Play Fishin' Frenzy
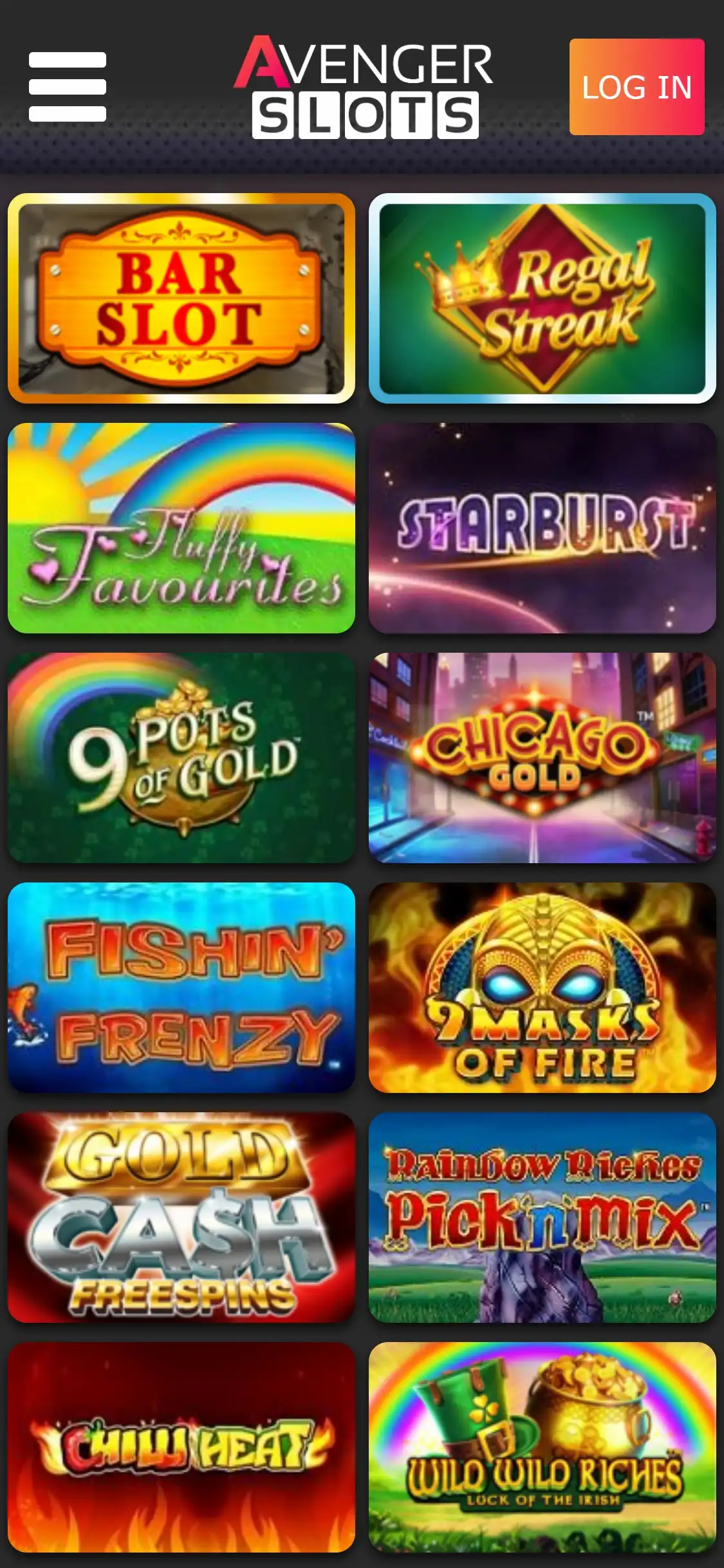Screen dimensions: 724x1568 coord(181,987)
